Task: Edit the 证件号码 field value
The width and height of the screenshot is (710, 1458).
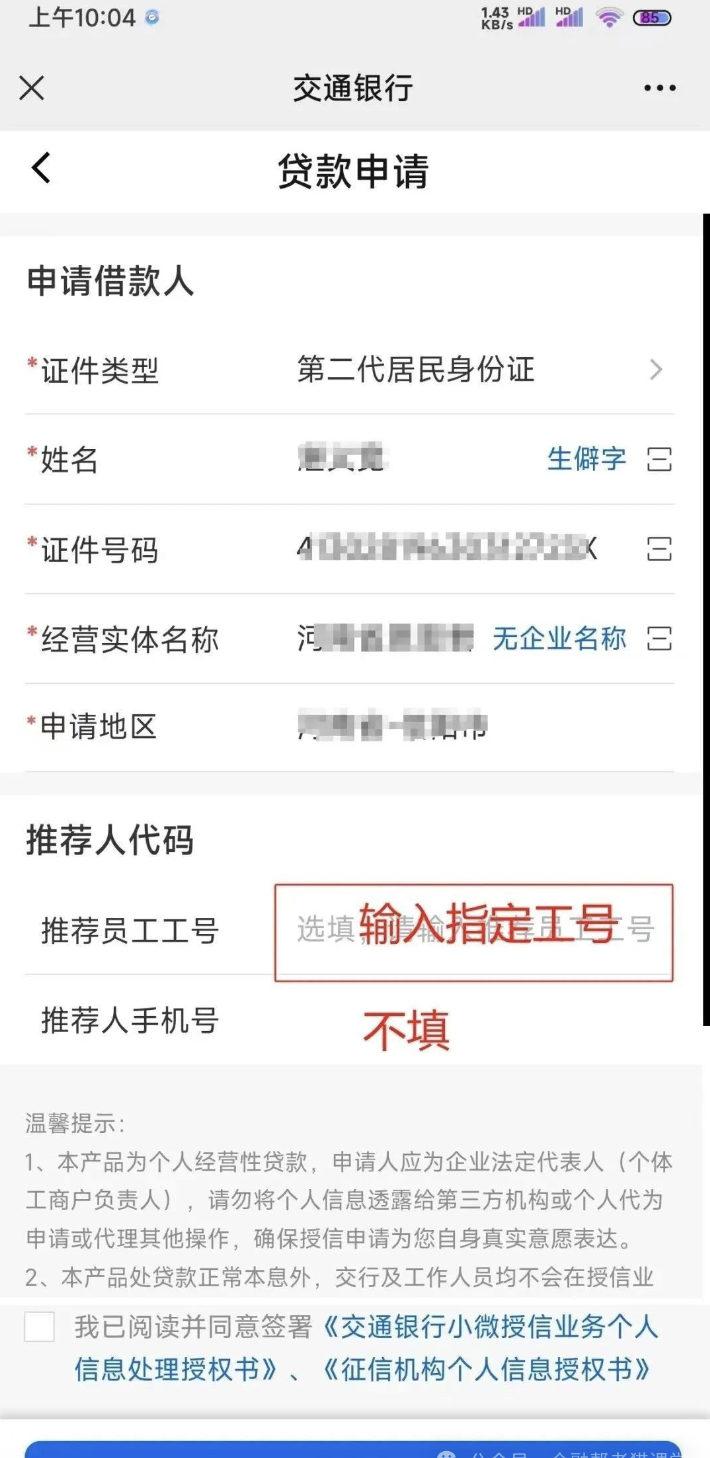Action: pyautogui.click(x=445, y=549)
